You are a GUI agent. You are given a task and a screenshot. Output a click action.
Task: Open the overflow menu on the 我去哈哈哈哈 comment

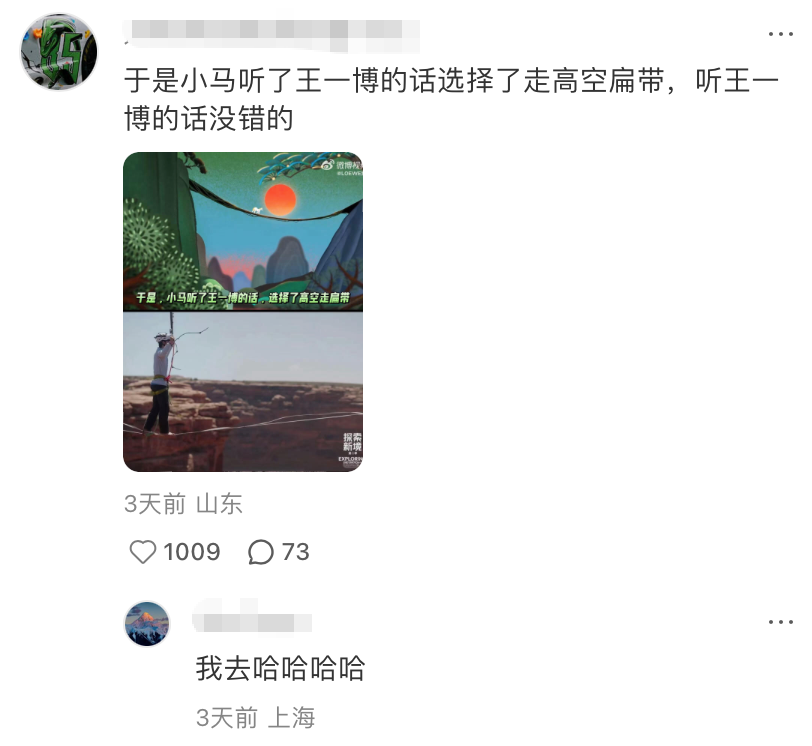click(x=781, y=622)
